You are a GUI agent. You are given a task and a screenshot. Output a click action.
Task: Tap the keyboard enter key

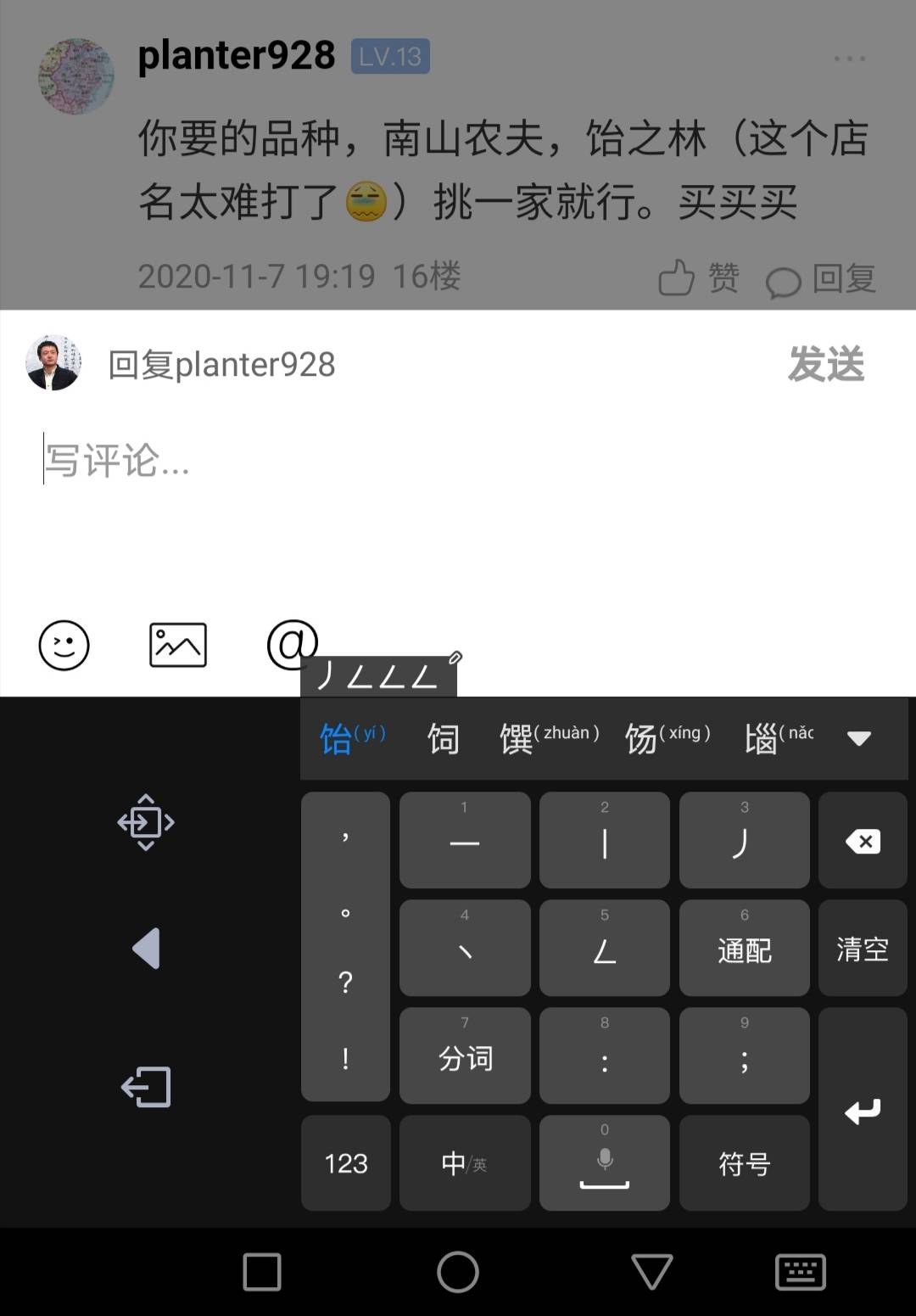tap(863, 1110)
